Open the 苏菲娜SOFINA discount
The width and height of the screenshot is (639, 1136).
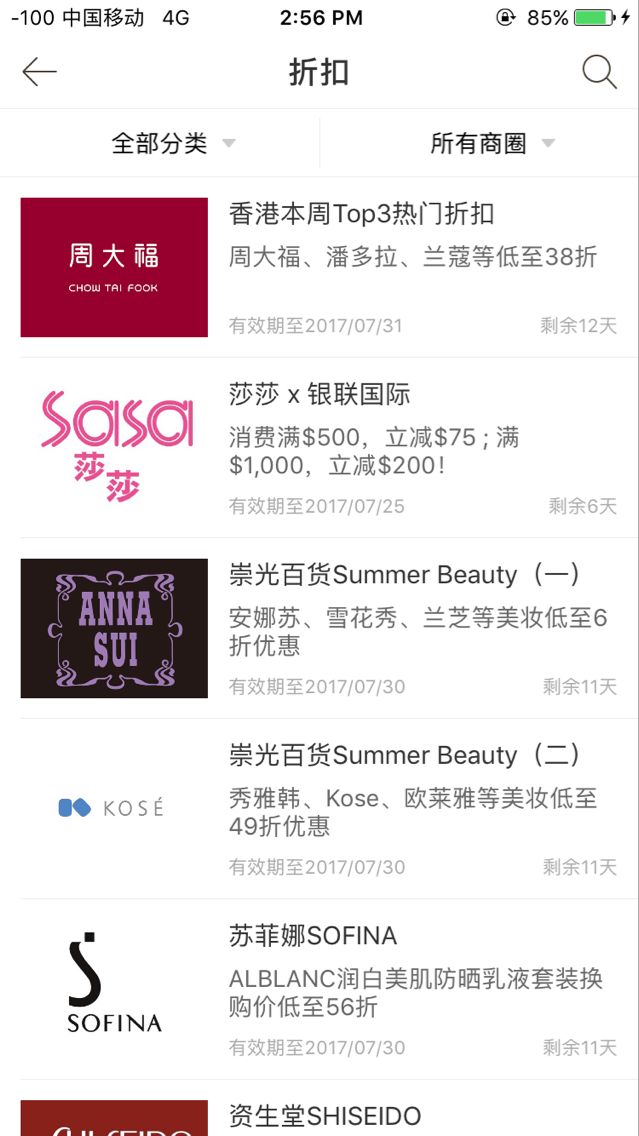click(313, 936)
